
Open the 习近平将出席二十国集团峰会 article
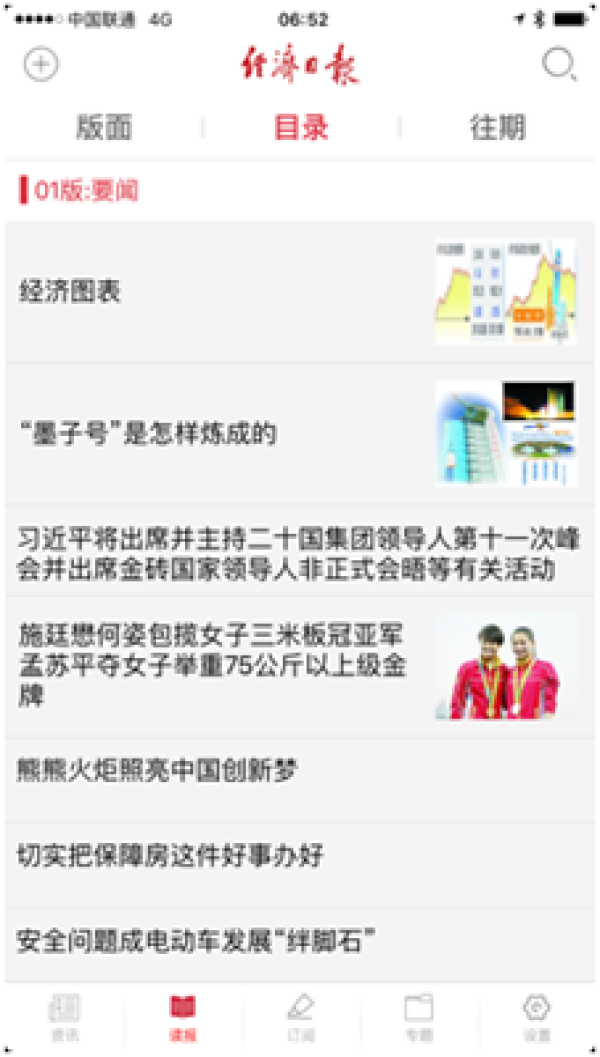click(x=300, y=553)
